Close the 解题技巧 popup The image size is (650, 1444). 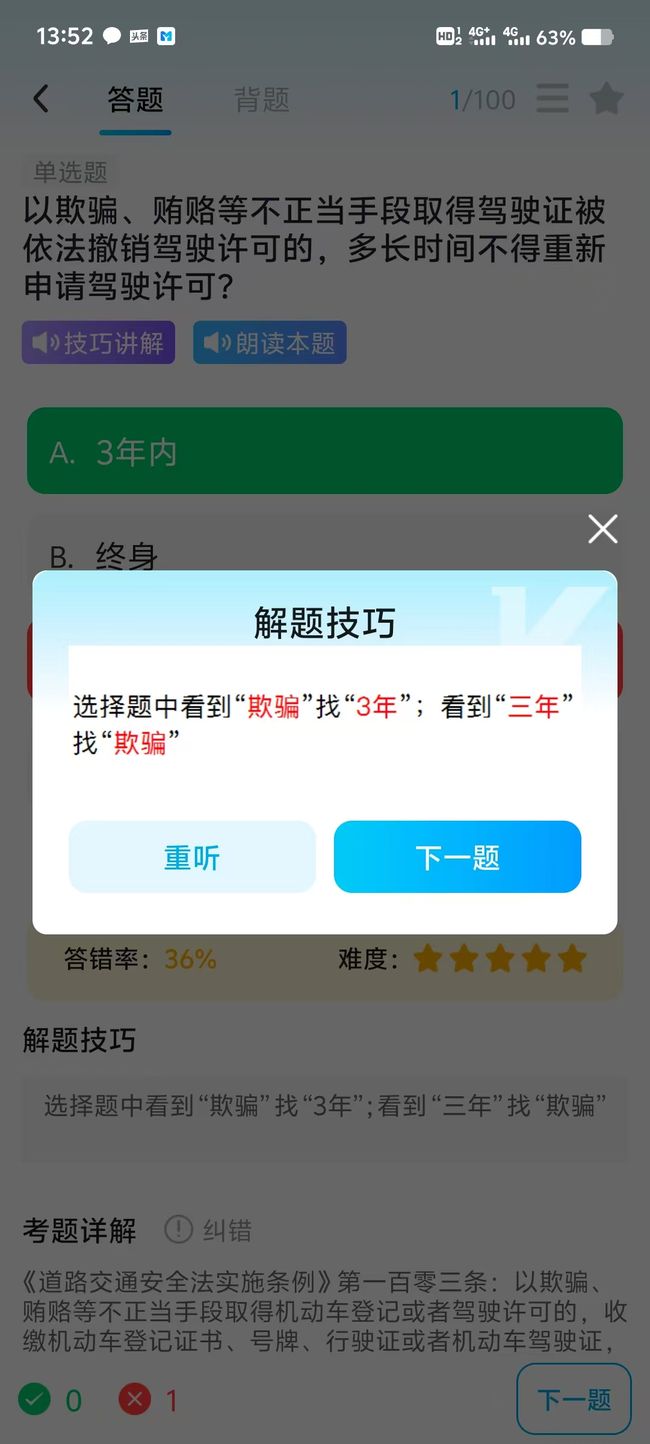coord(602,529)
